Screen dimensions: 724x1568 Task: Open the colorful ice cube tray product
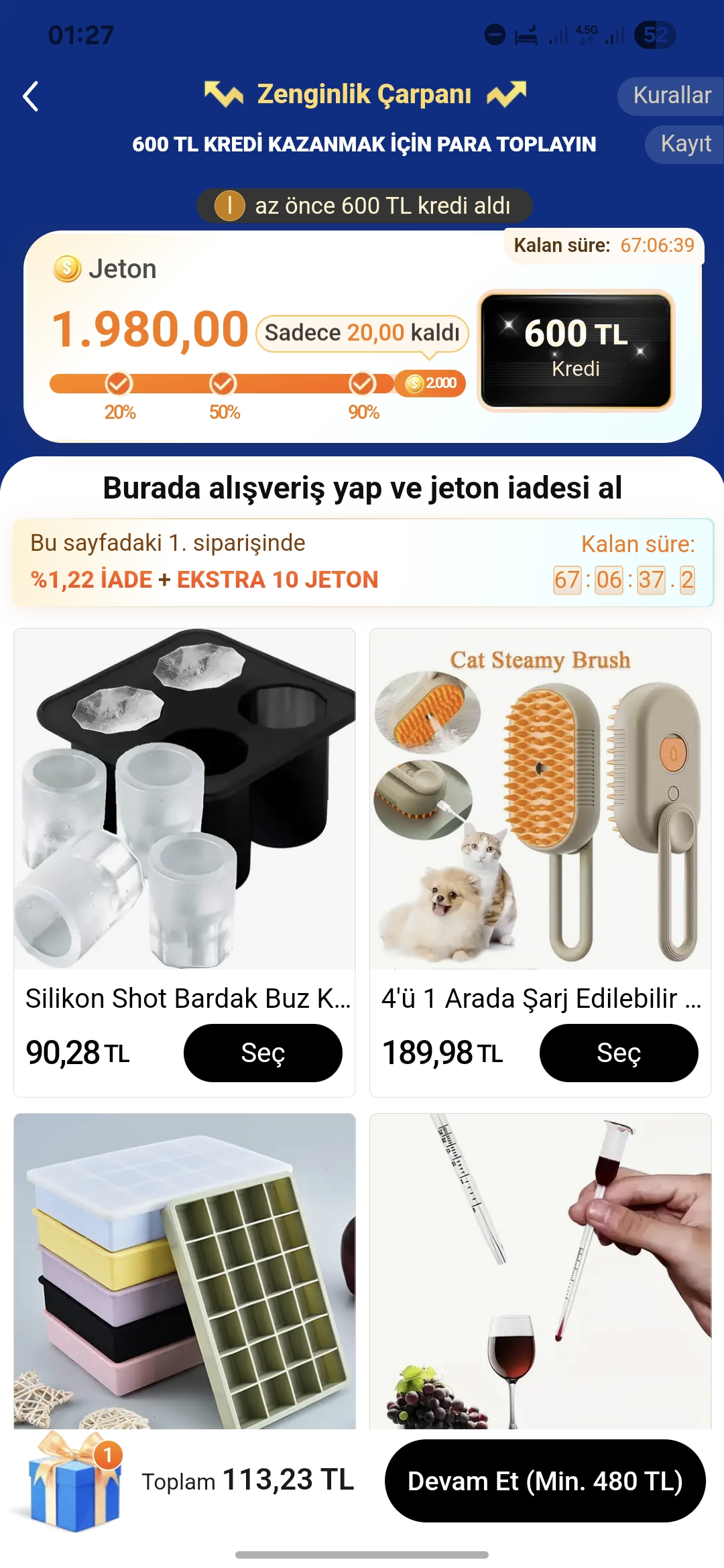pyautogui.click(x=184, y=1271)
